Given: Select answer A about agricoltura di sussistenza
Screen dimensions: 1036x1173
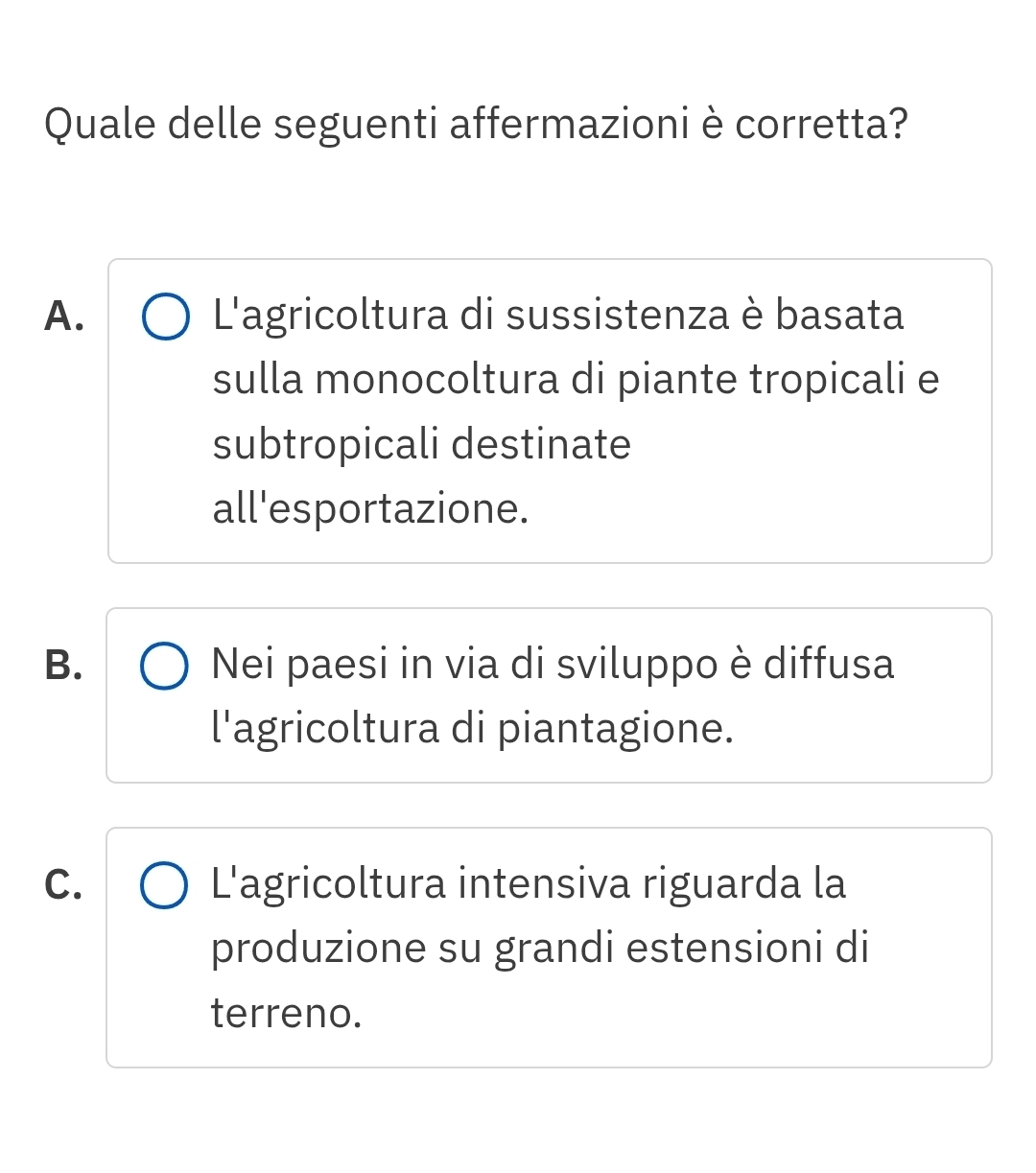Looking at the screenshot, I should pyautogui.click(x=165, y=318).
